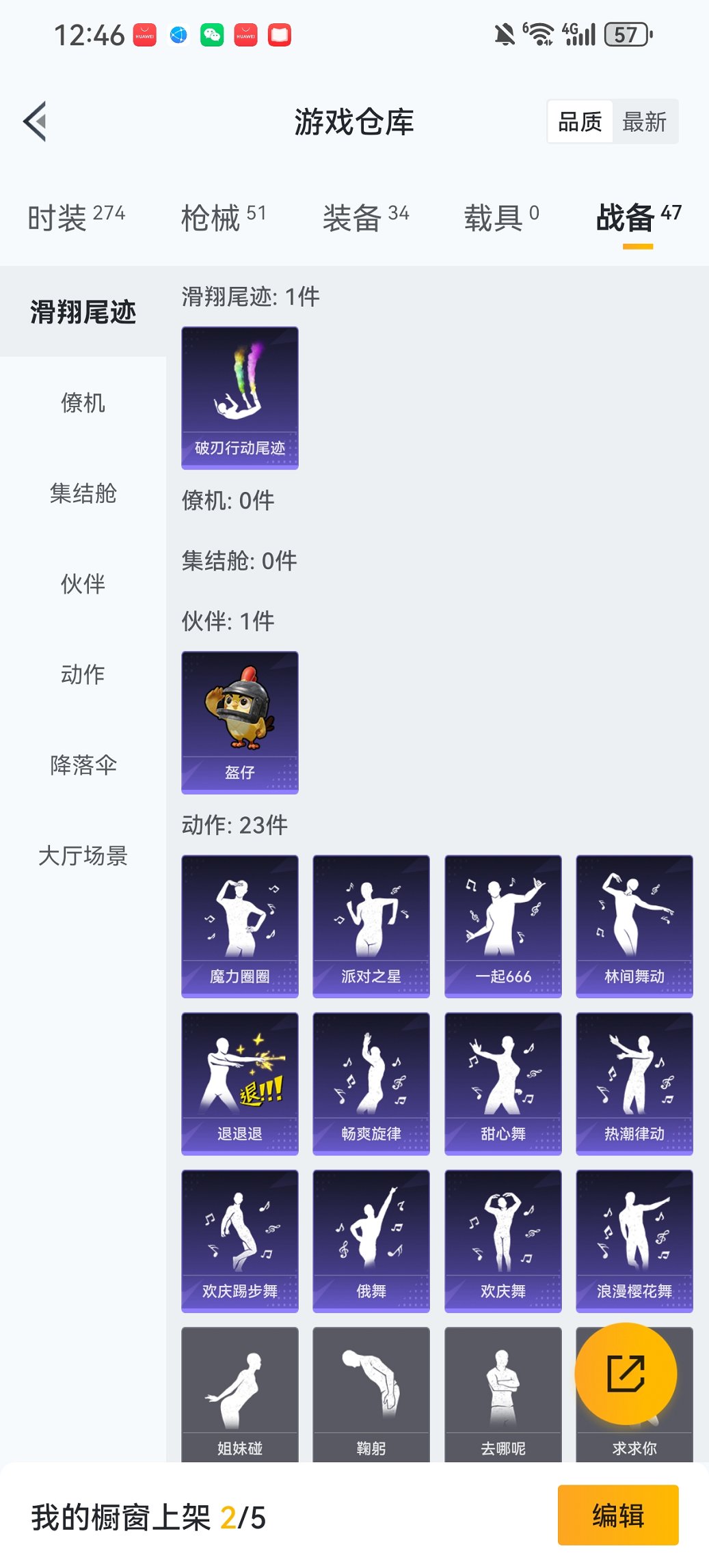Open the 魔力圈圈 emote
Image resolution: width=709 pixels, height=1568 pixels.
click(239, 926)
